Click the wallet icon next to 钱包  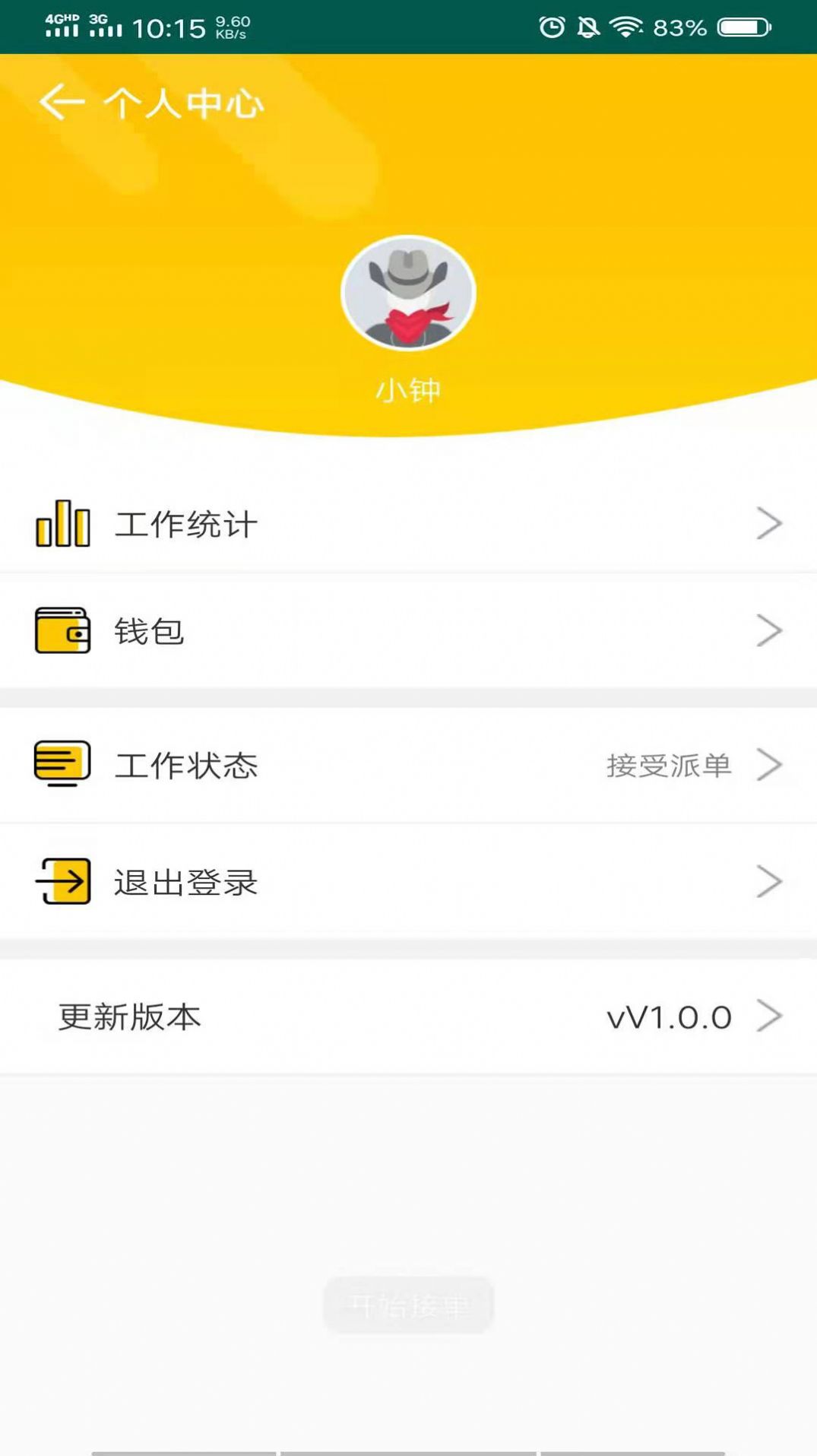[x=63, y=630]
